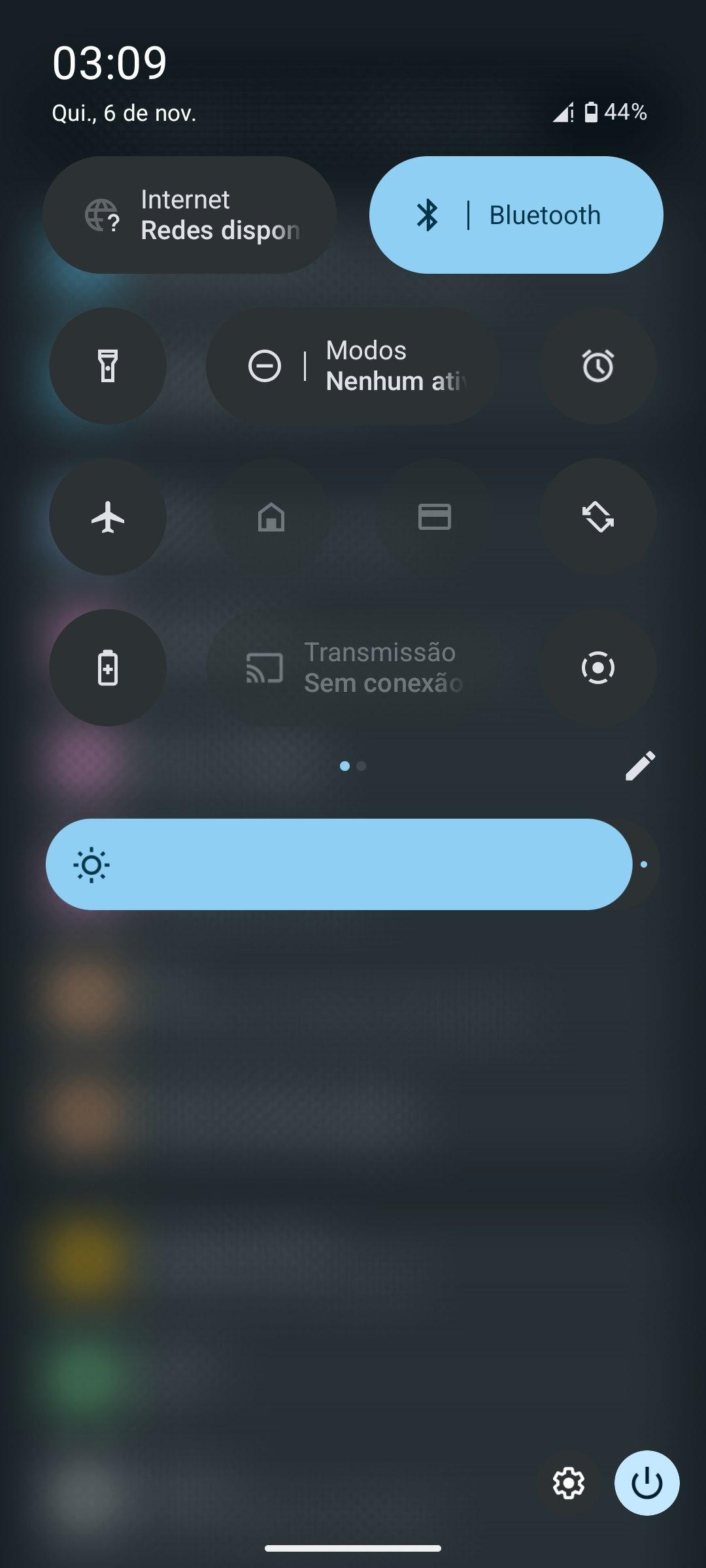706x1568 pixels.
Task: Open the power menu button
Action: click(x=647, y=1483)
